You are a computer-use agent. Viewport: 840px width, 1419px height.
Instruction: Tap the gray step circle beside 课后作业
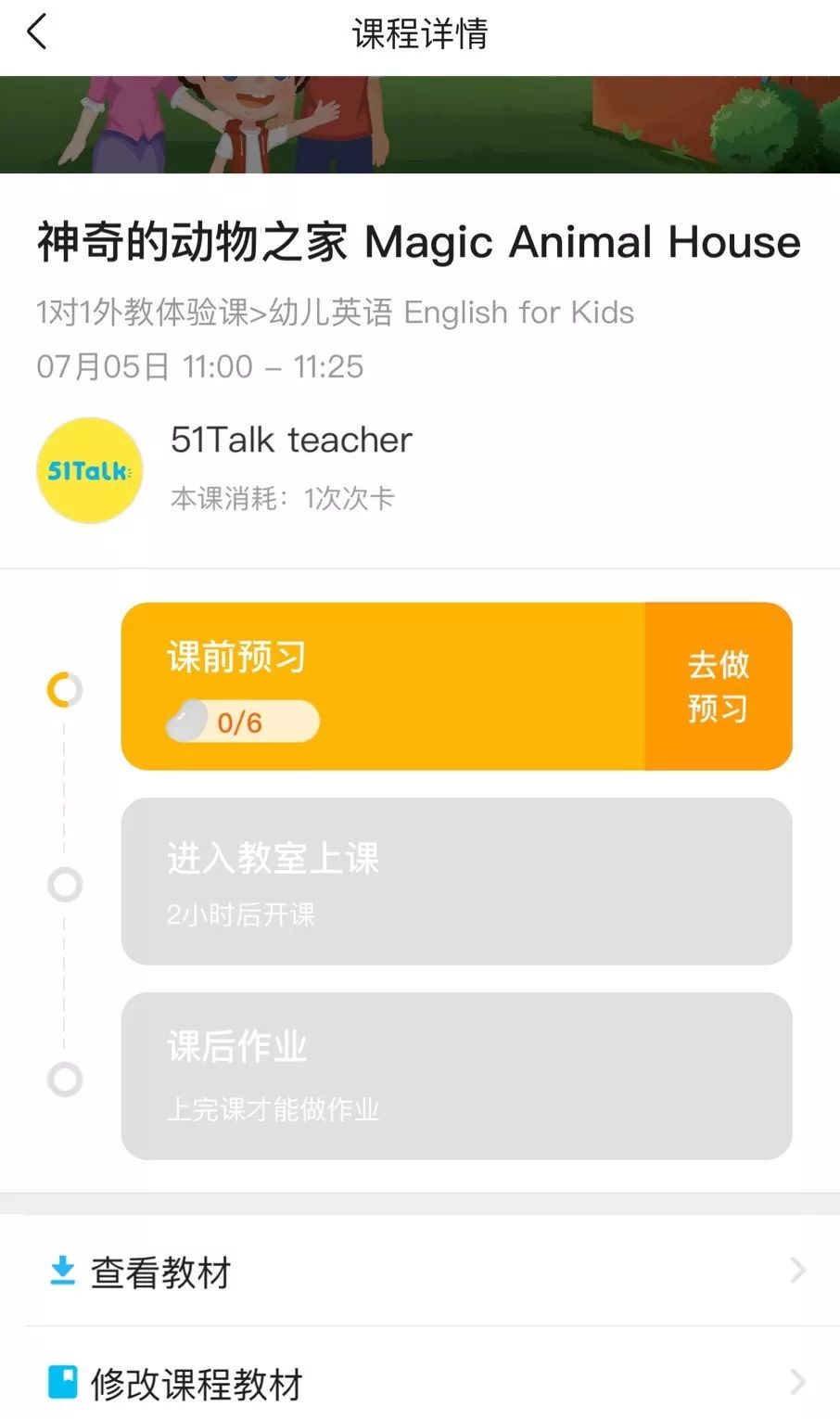tap(64, 1078)
